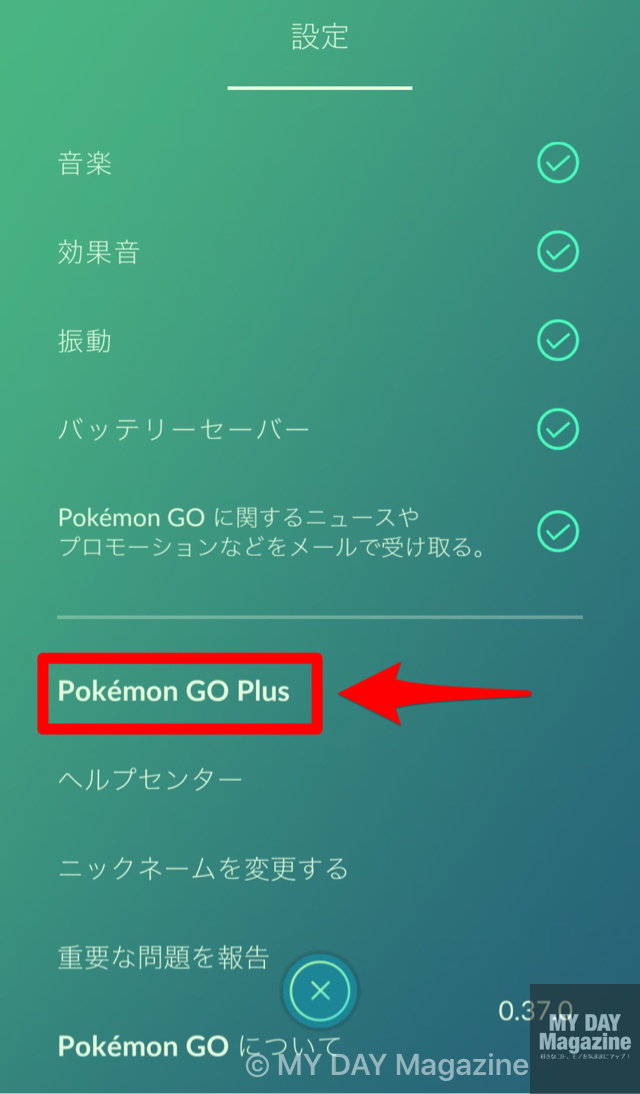The width and height of the screenshot is (640, 1094).
Task: Open the Pokémon GO Plus settings
Action: coord(174,691)
